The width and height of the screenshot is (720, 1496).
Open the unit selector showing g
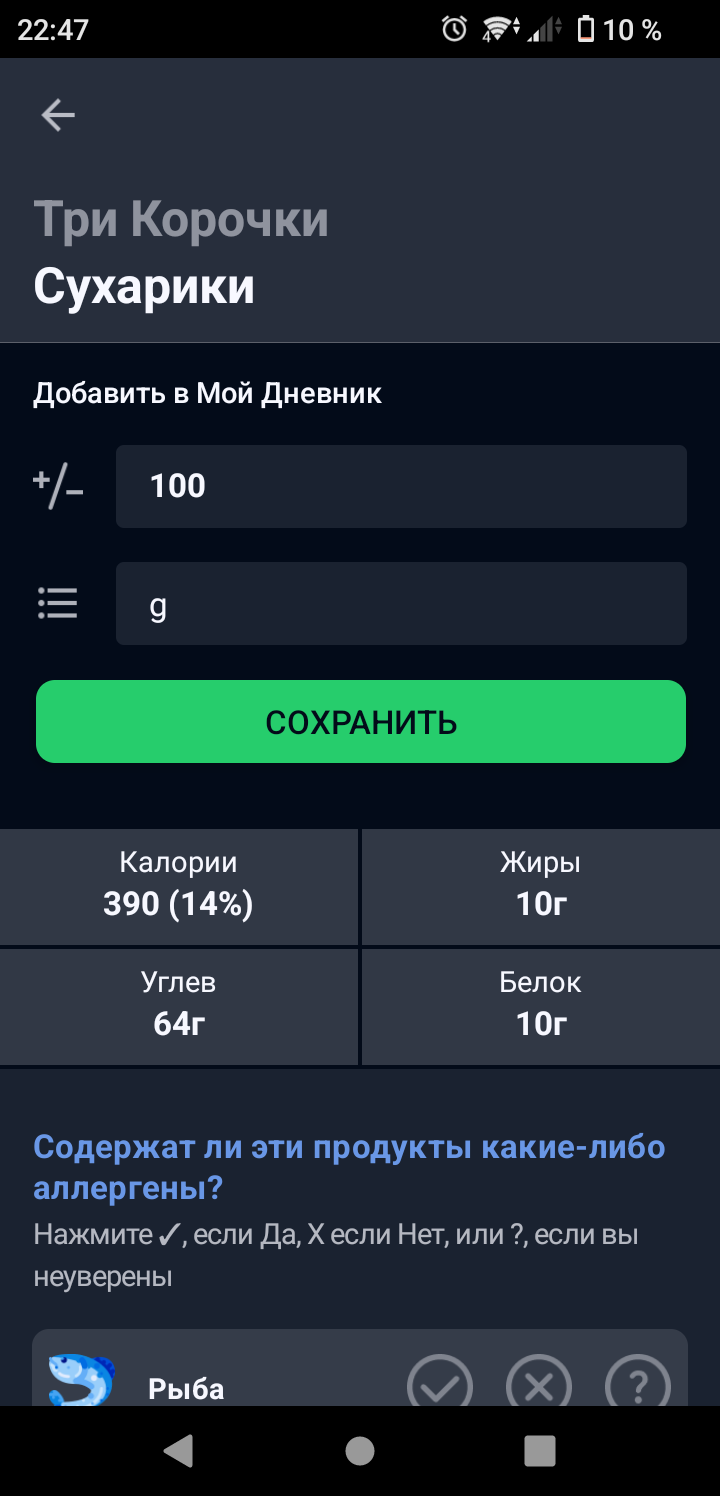(401, 604)
